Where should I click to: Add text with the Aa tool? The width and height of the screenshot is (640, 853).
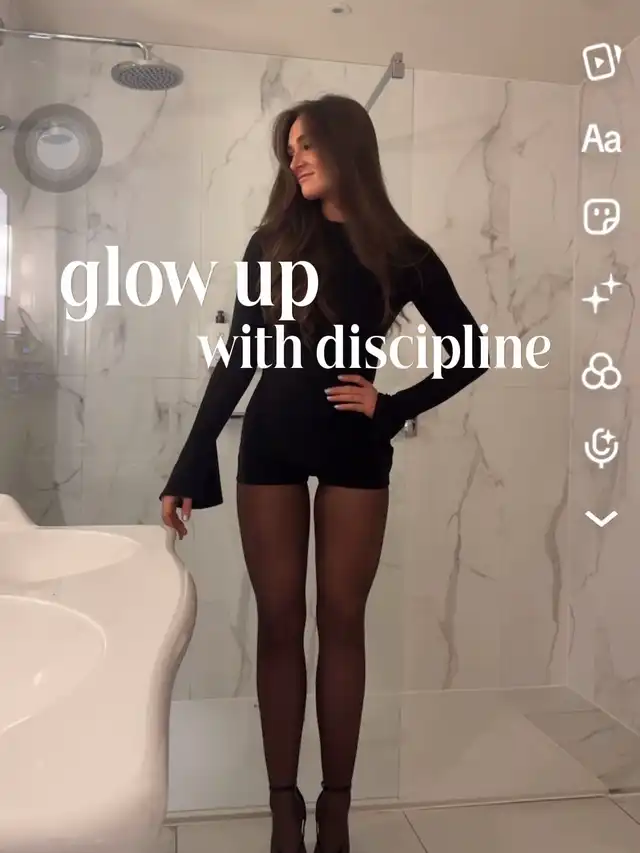click(601, 140)
